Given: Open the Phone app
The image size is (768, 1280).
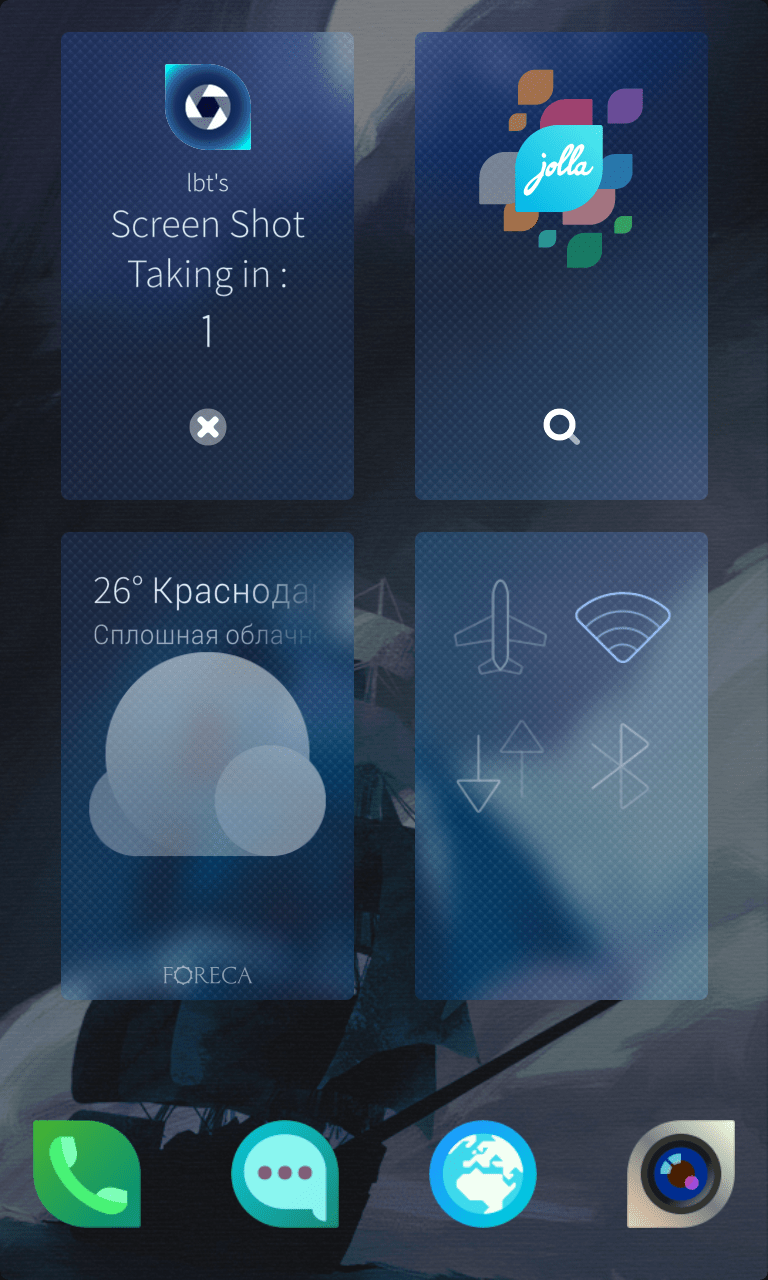Looking at the screenshot, I should 87,1173.
